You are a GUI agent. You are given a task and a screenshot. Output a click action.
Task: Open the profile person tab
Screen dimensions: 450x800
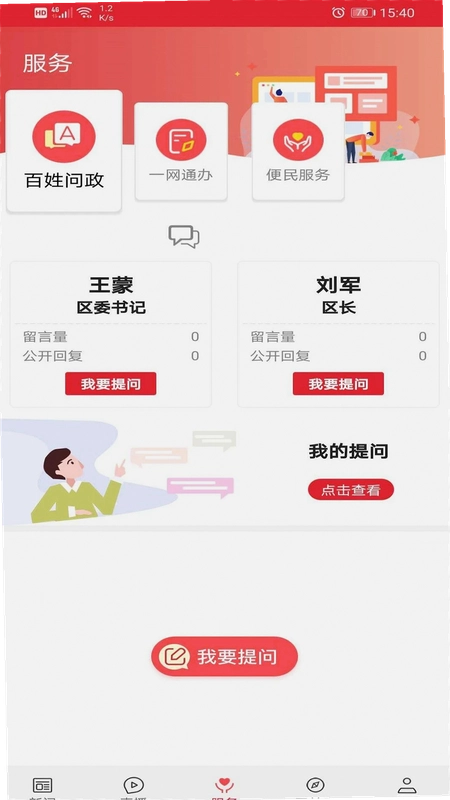(x=407, y=786)
